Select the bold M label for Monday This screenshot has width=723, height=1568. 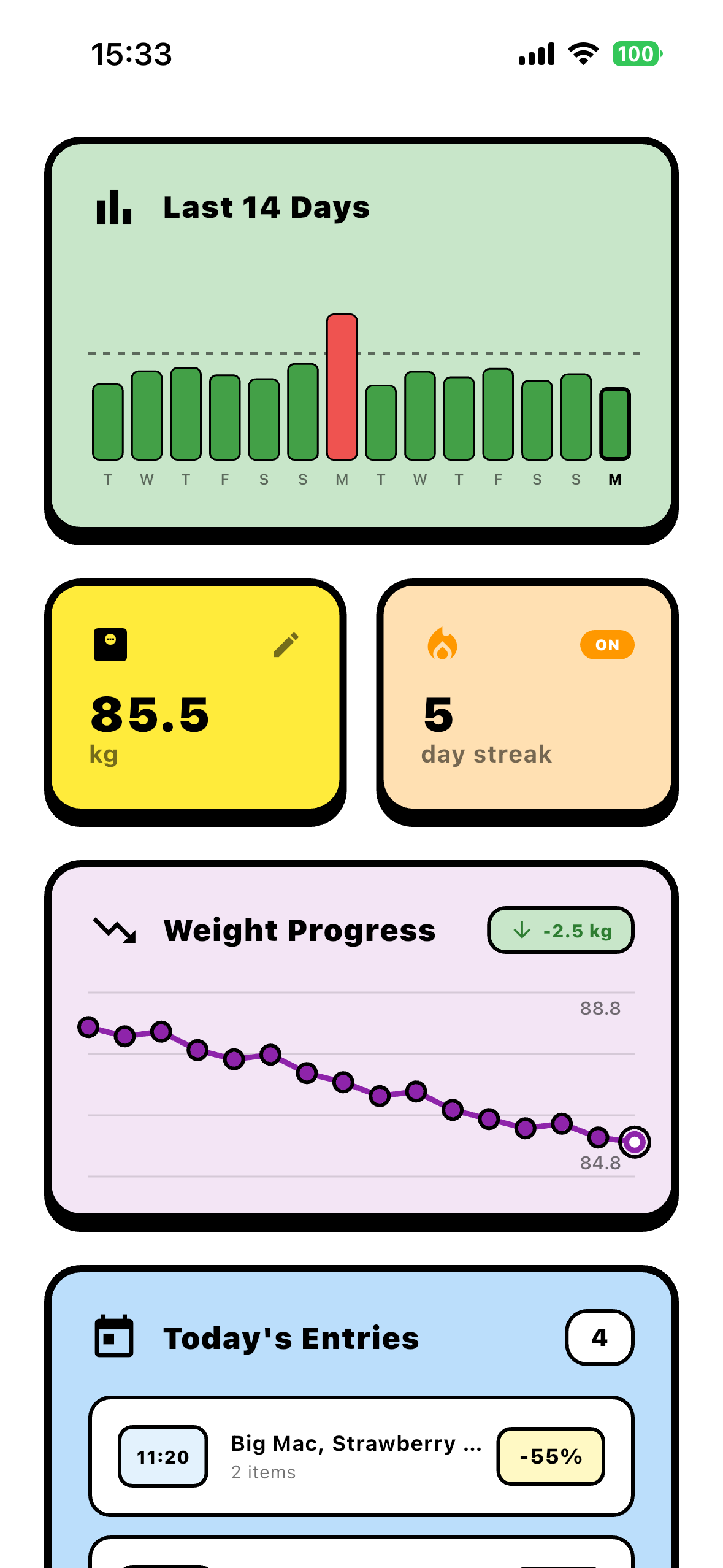tap(616, 480)
